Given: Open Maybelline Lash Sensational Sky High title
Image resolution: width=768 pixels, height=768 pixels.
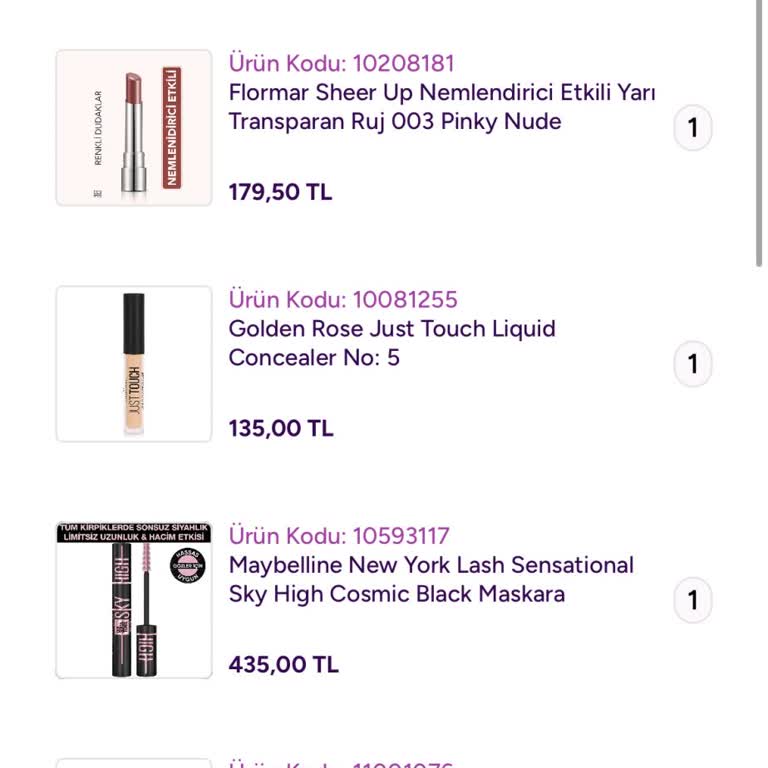Looking at the screenshot, I should [431, 579].
